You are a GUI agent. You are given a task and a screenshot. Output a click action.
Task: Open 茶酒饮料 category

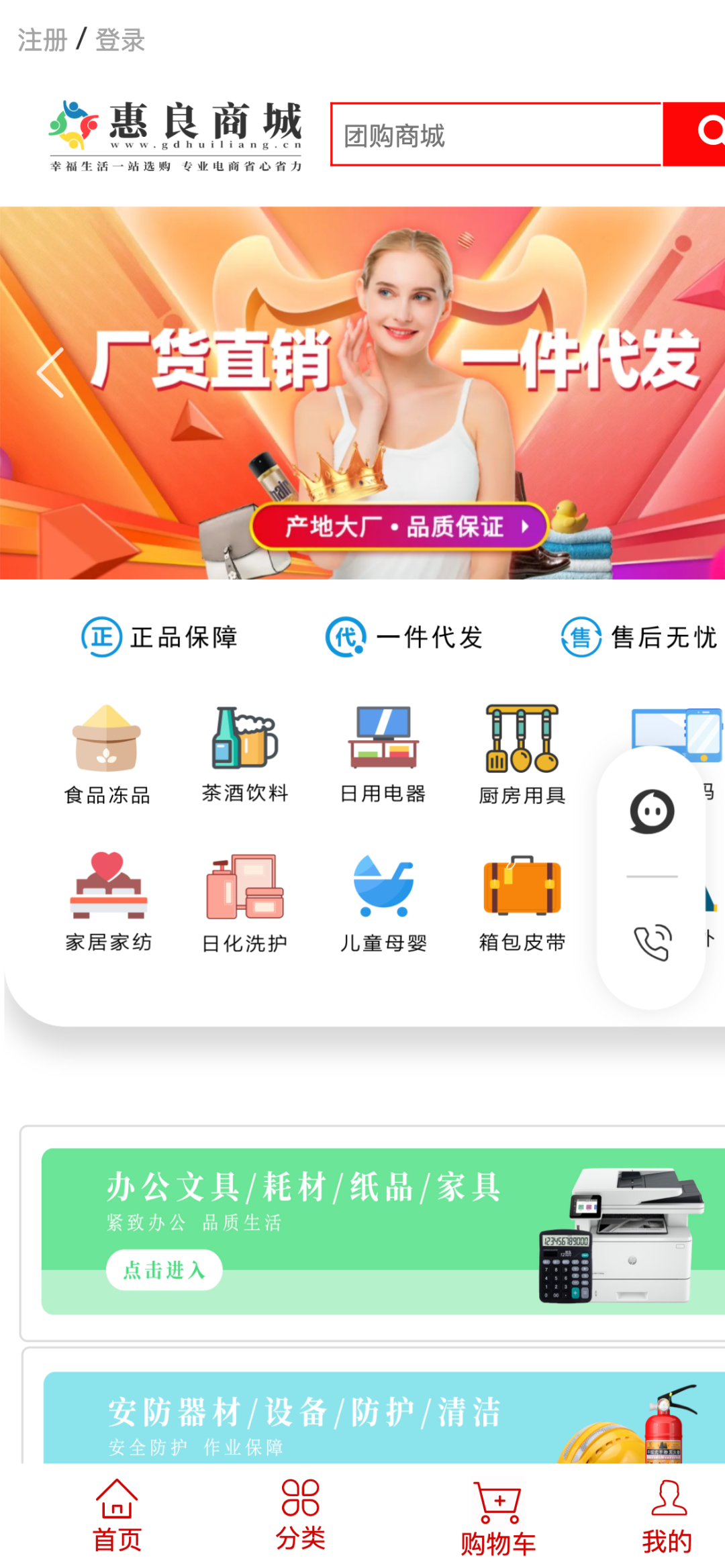click(245, 754)
